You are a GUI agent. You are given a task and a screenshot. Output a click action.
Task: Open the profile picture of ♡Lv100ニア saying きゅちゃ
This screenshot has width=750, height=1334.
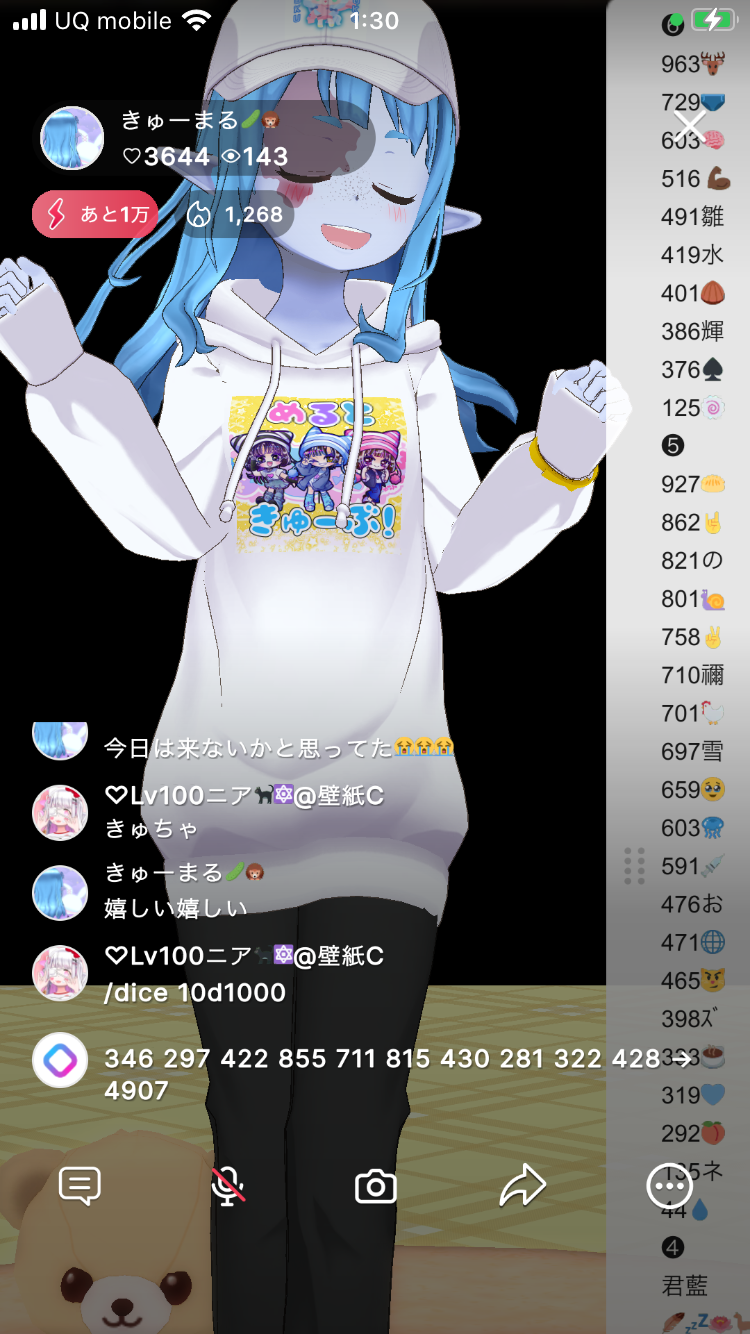pos(60,812)
